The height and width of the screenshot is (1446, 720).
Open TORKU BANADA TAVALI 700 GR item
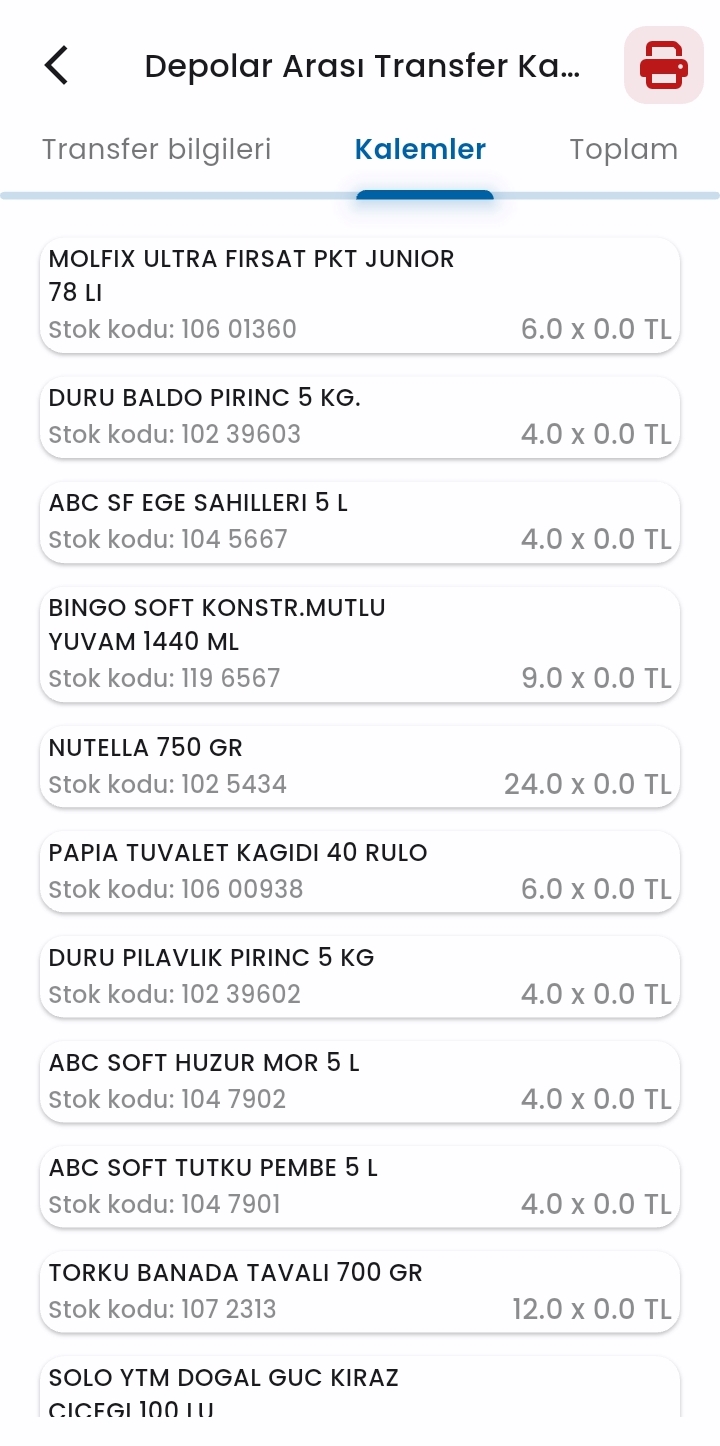tap(360, 1291)
